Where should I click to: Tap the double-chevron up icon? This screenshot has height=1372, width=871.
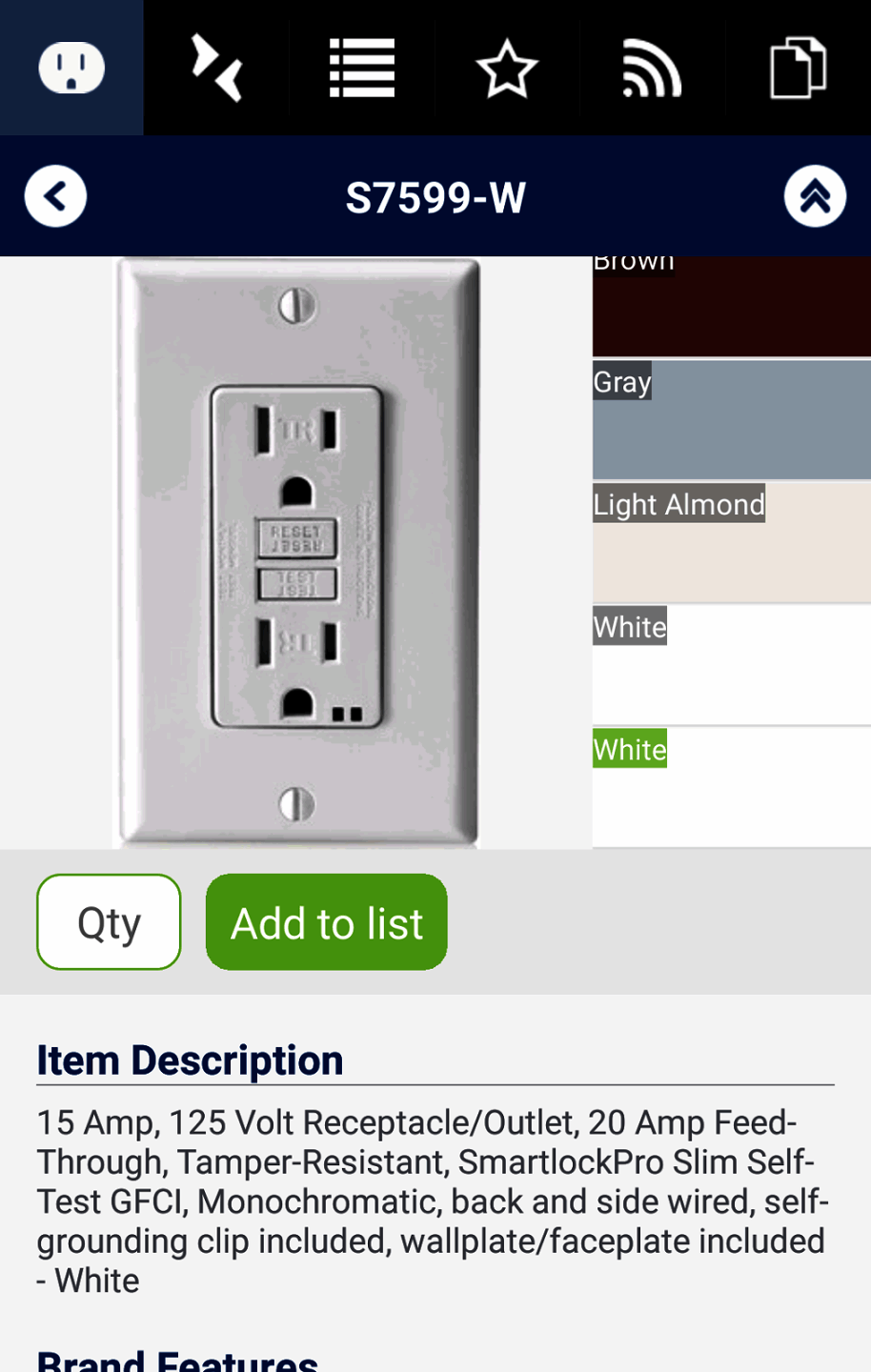click(x=815, y=197)
